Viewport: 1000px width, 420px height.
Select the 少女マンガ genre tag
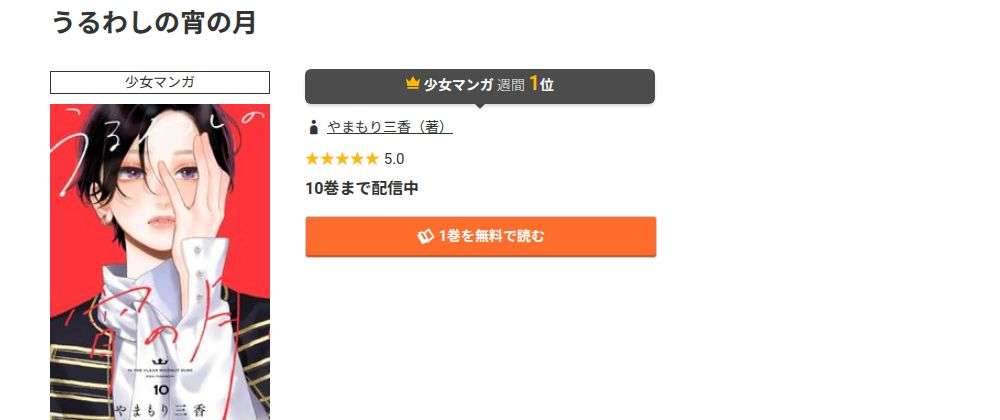[160, 82]
